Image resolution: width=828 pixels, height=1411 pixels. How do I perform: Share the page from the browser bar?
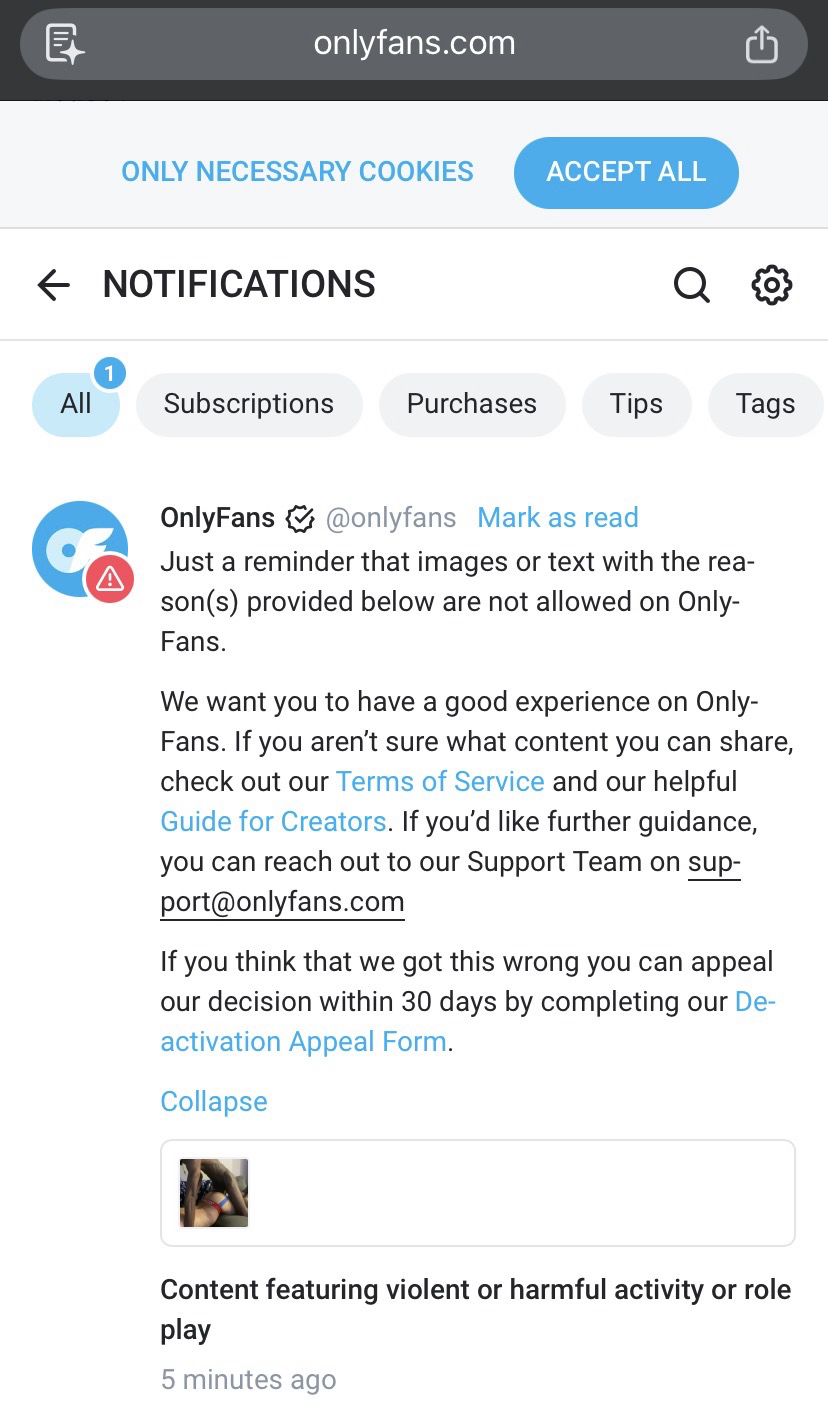761,44
